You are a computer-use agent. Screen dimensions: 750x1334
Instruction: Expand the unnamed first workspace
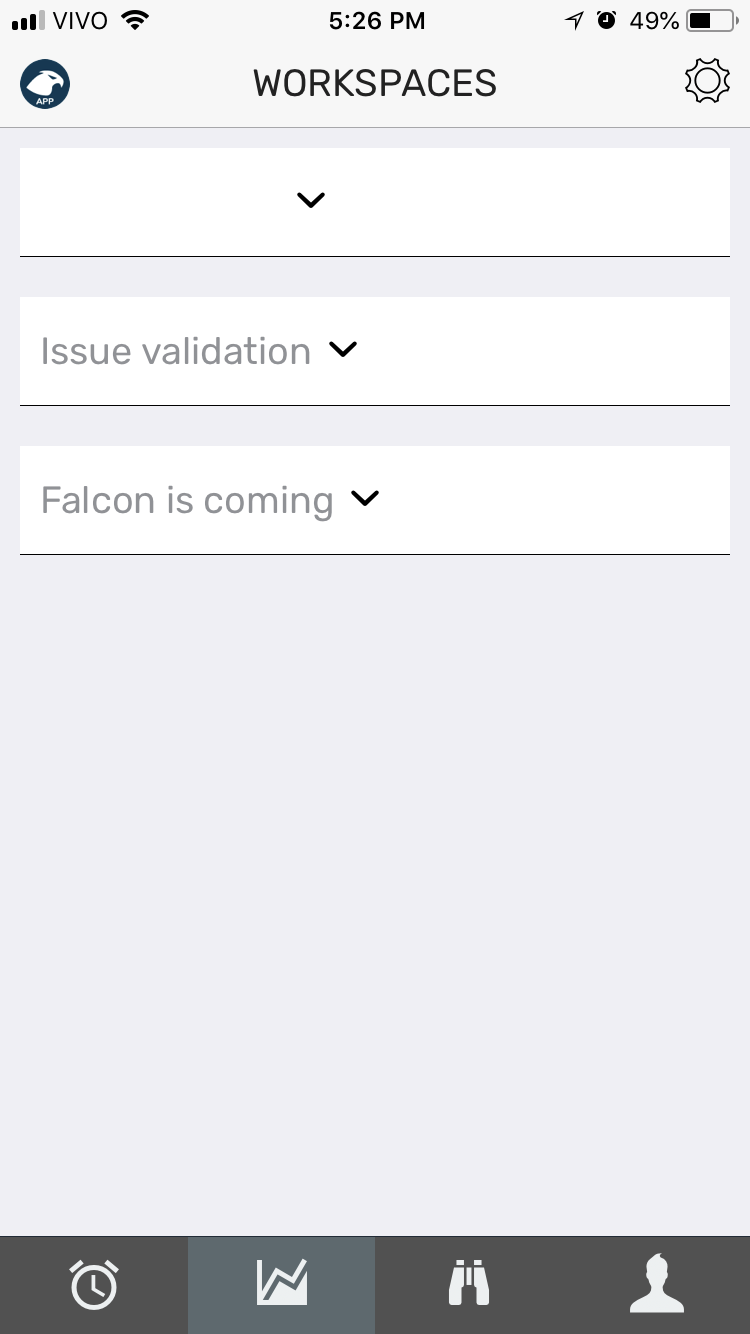[x=375, y=202]
